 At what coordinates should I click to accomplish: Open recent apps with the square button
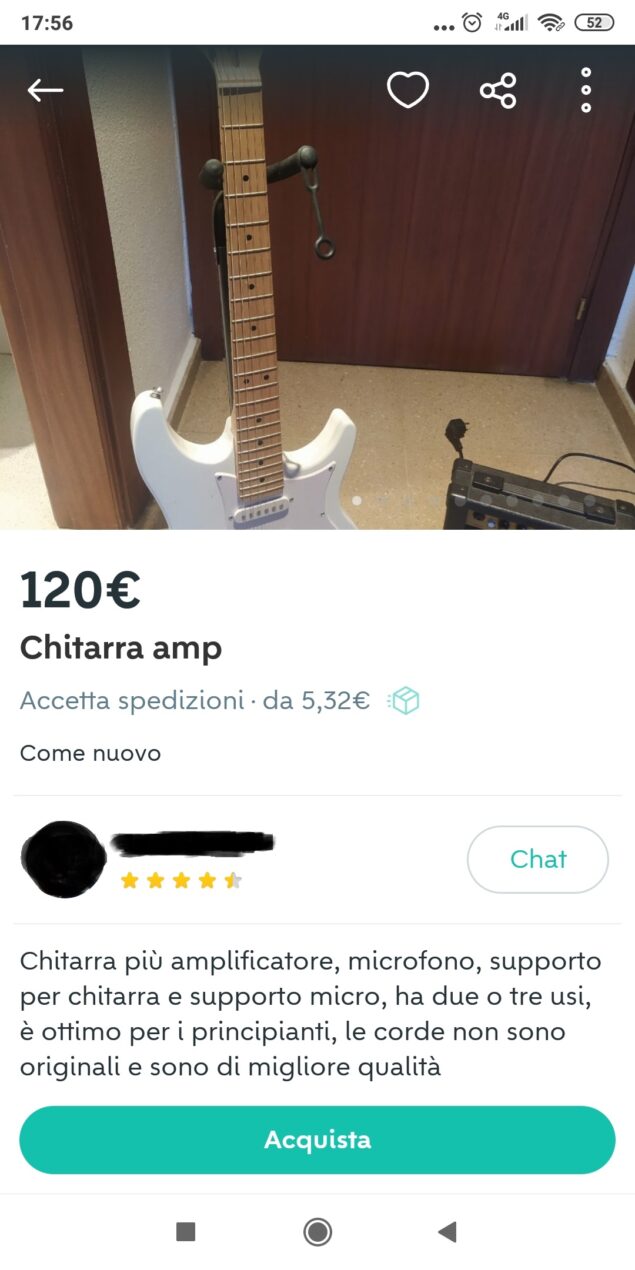(186, 1232)
